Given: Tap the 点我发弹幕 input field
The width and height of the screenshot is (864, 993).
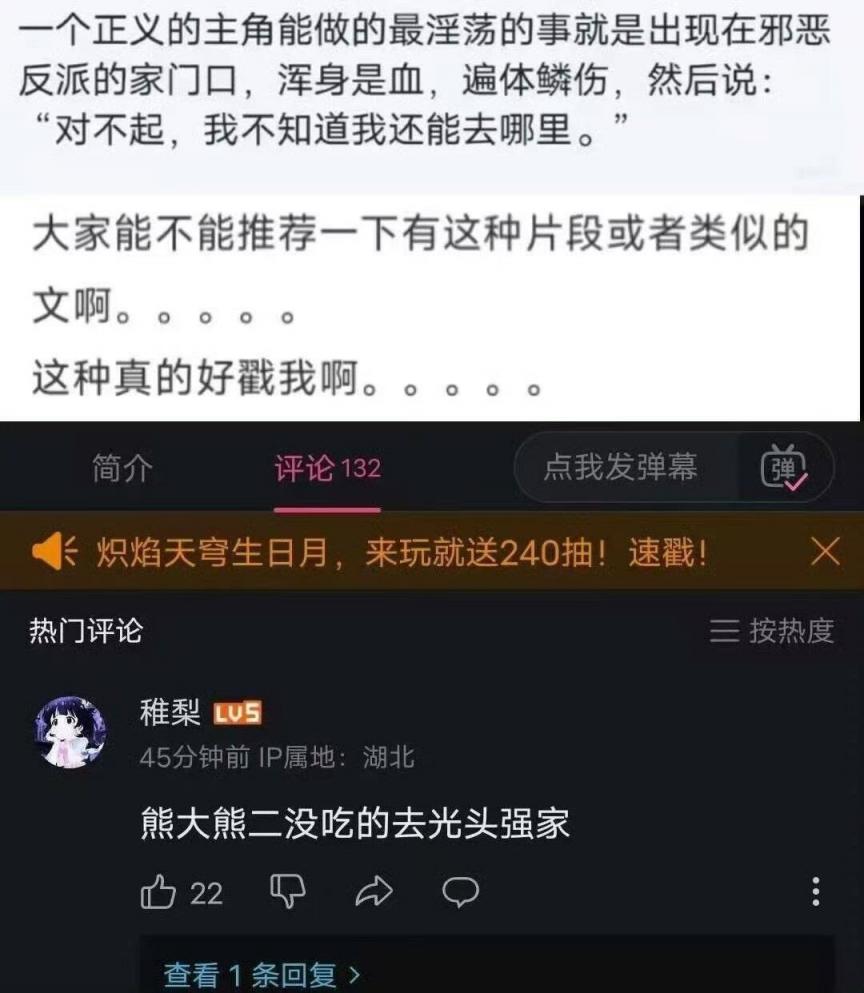Looking at the screenshot, I should (x=620, y=467).
